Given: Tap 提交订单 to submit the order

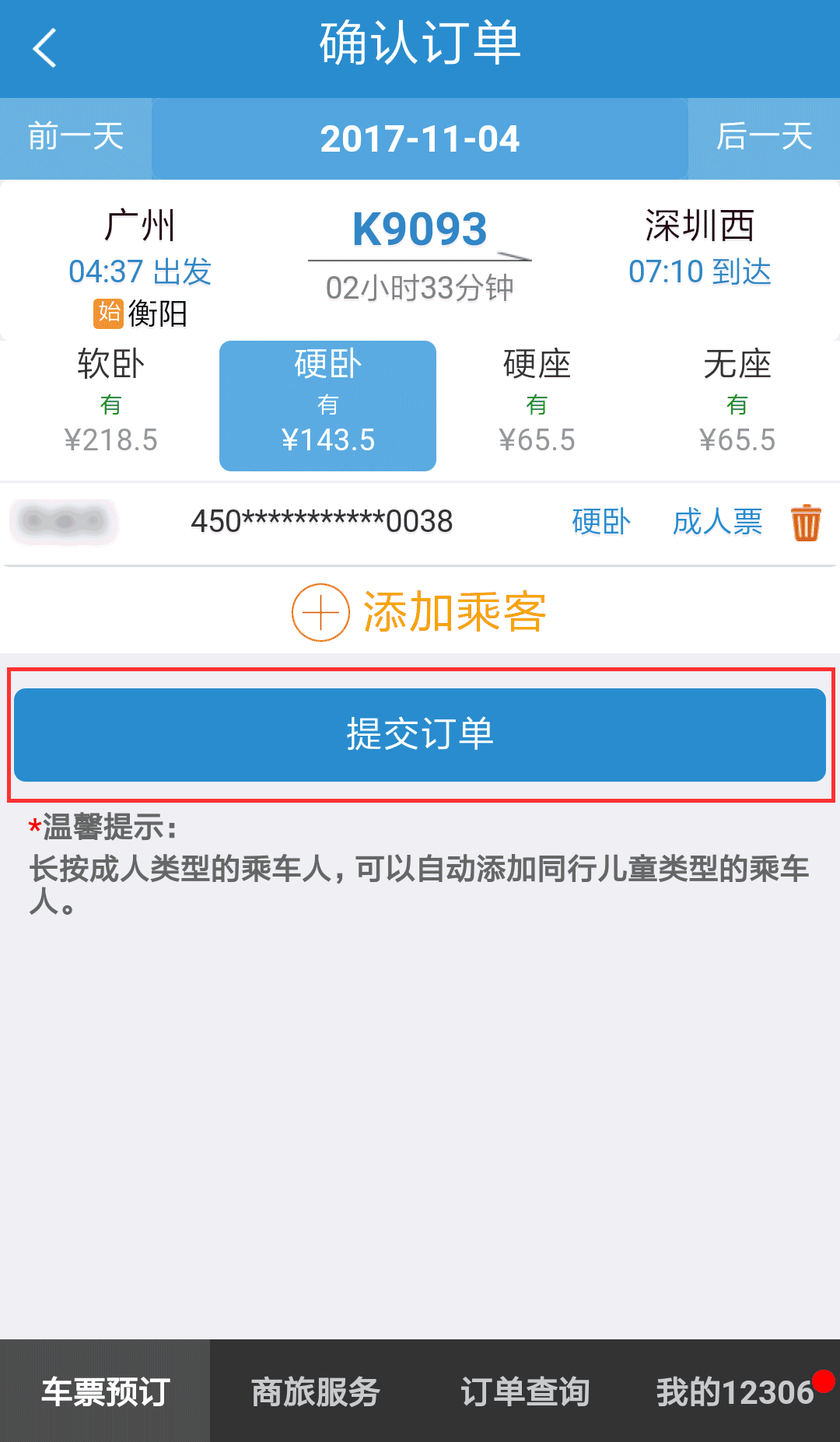Looking at the screenshot, I should (420, 733).
